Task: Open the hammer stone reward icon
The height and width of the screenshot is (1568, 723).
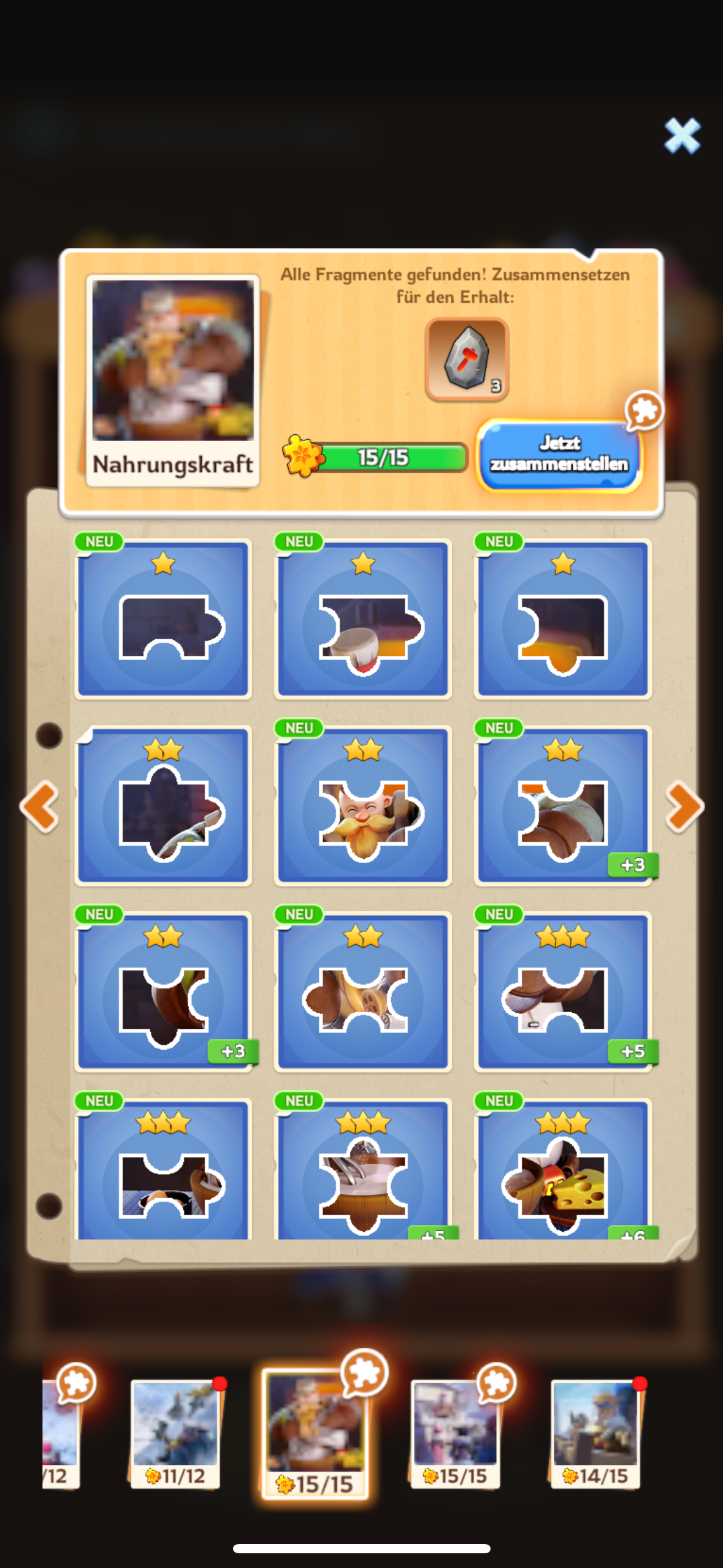Action: 467,359
